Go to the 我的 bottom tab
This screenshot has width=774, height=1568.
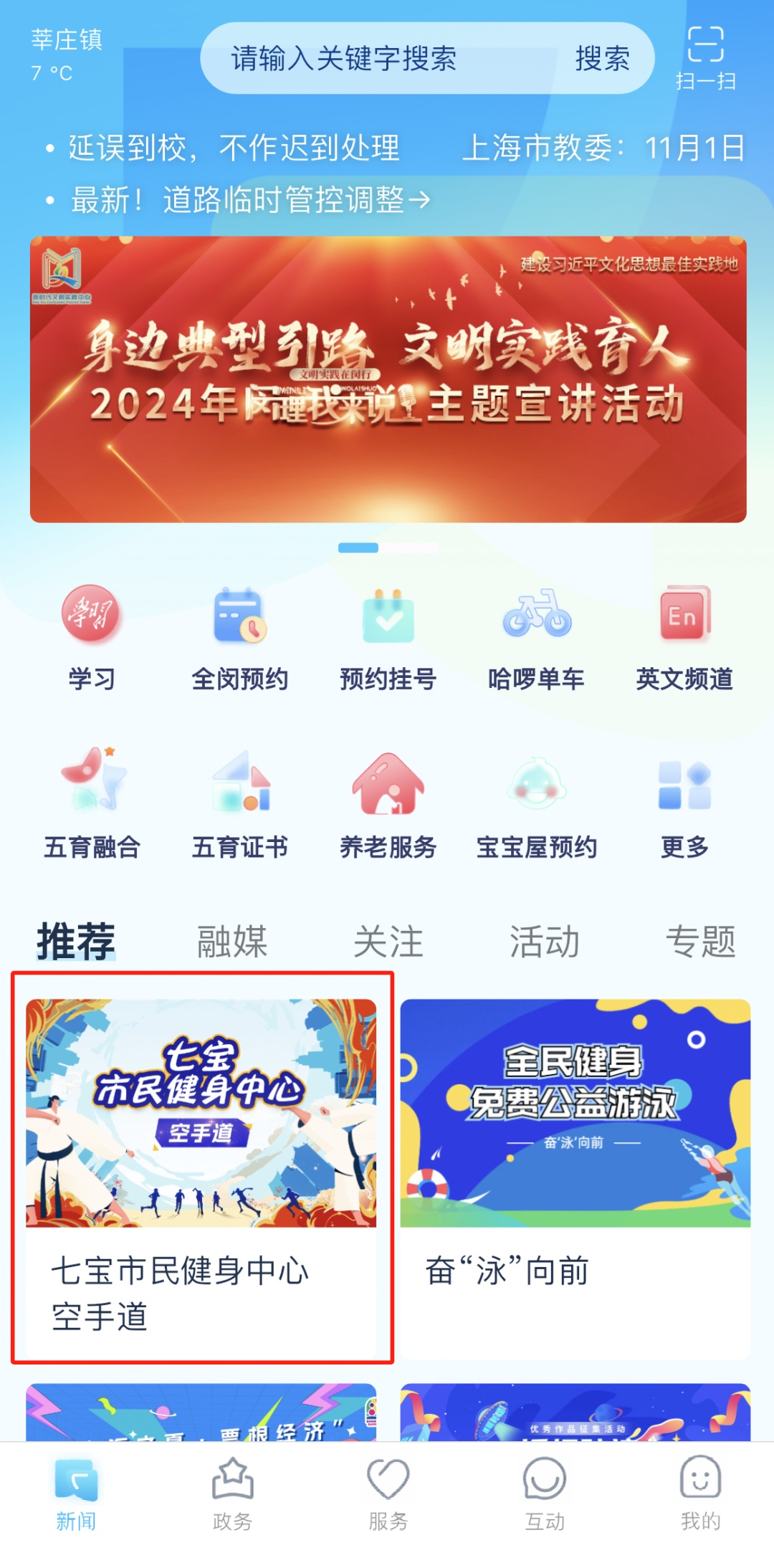point(700,1492)
